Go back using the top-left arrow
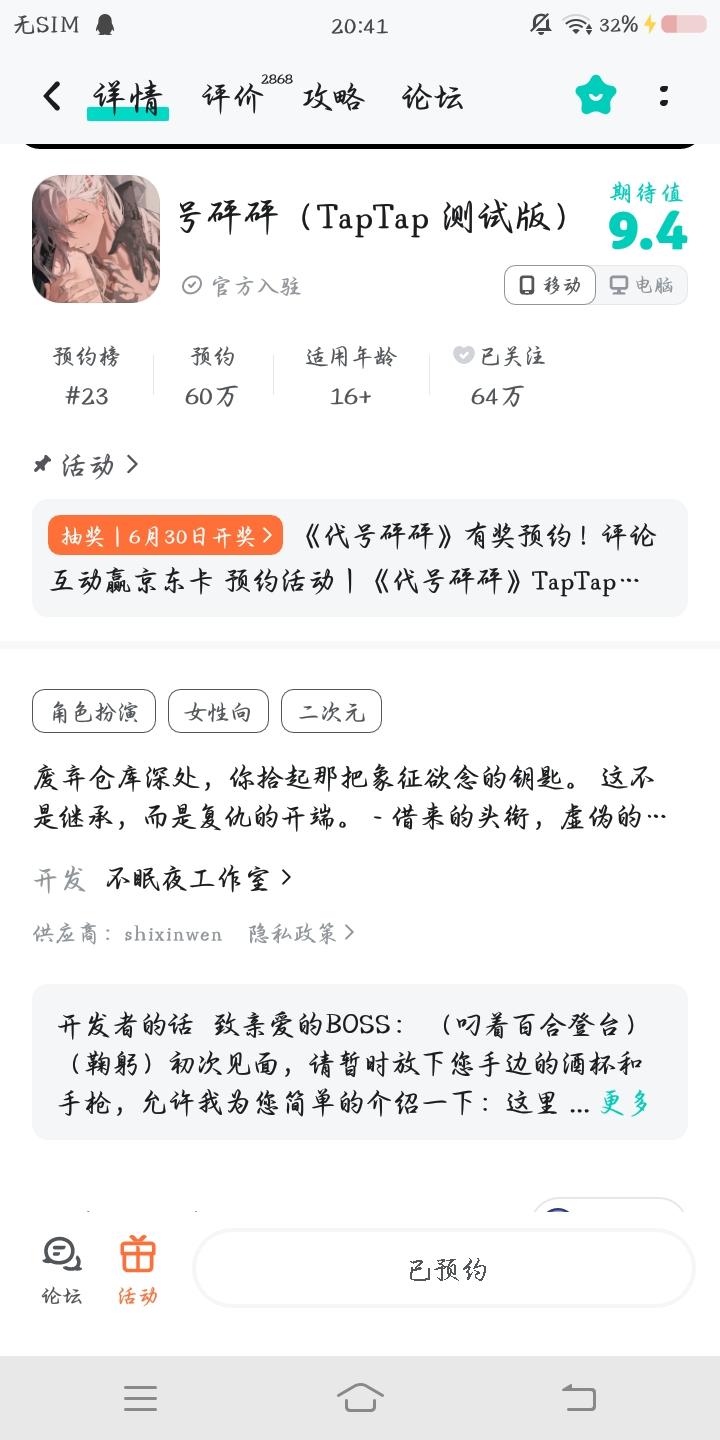The height and width of the screenshot is (1440, 720). pos(52,97)
